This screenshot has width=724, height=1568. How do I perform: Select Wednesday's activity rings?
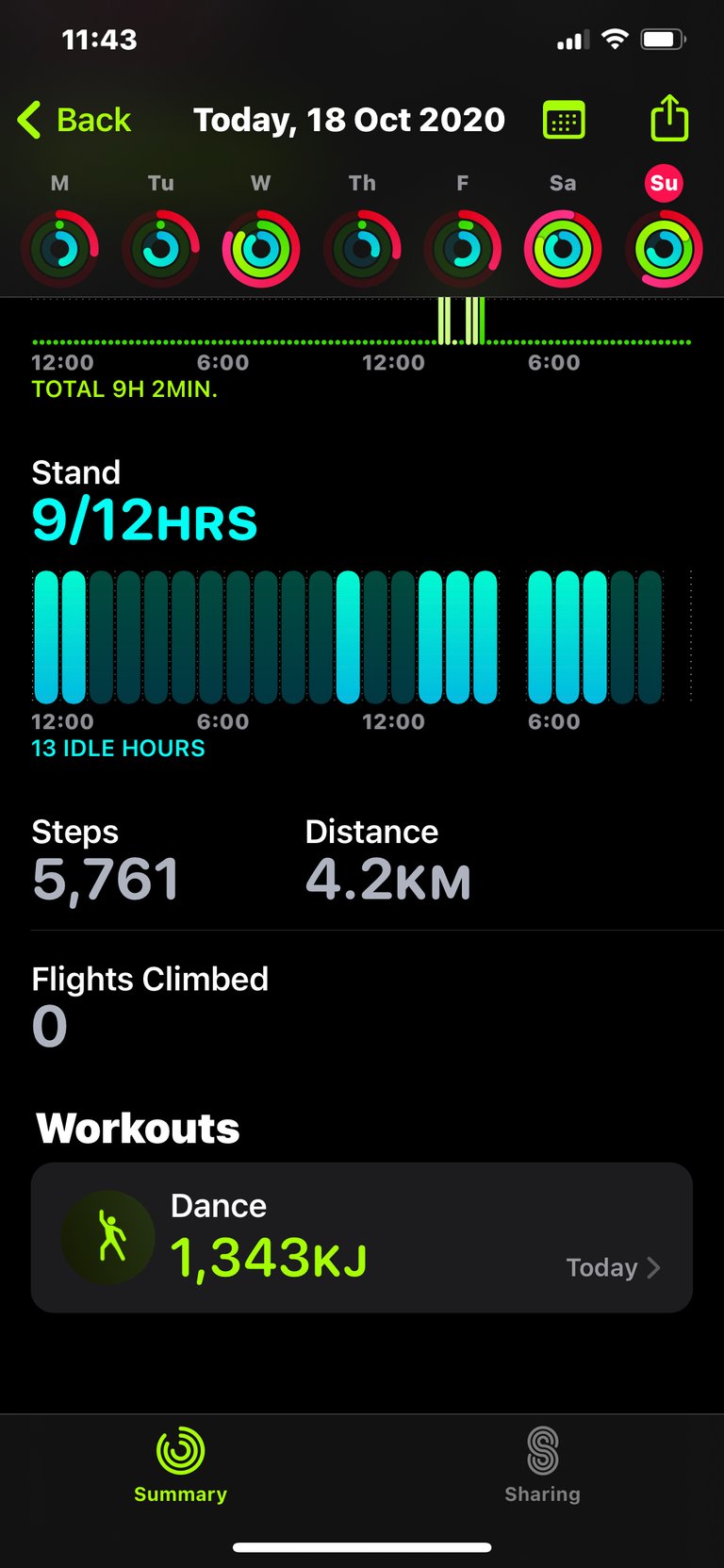(261, 249)
